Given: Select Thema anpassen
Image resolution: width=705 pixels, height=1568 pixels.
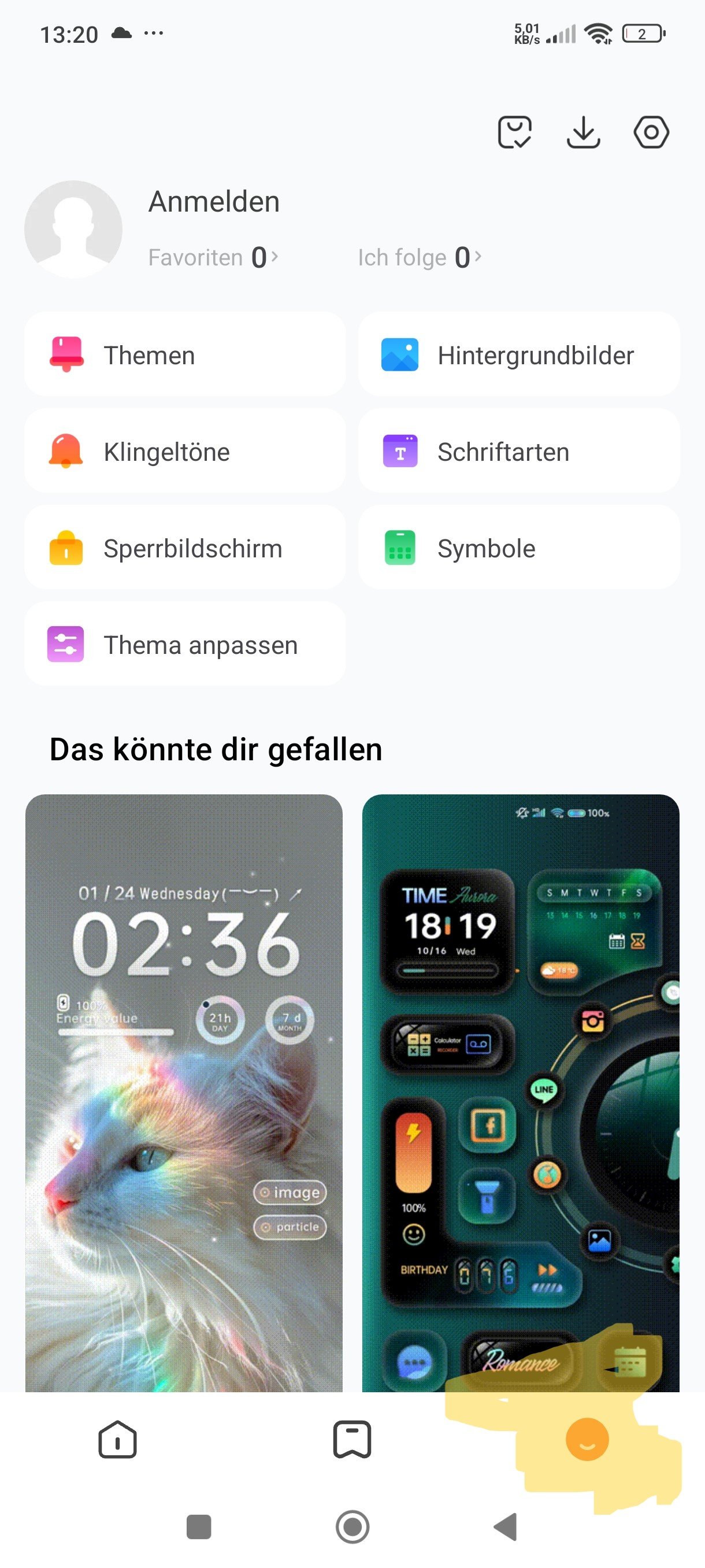Looking at the screenshot, I should pos(185,645).
